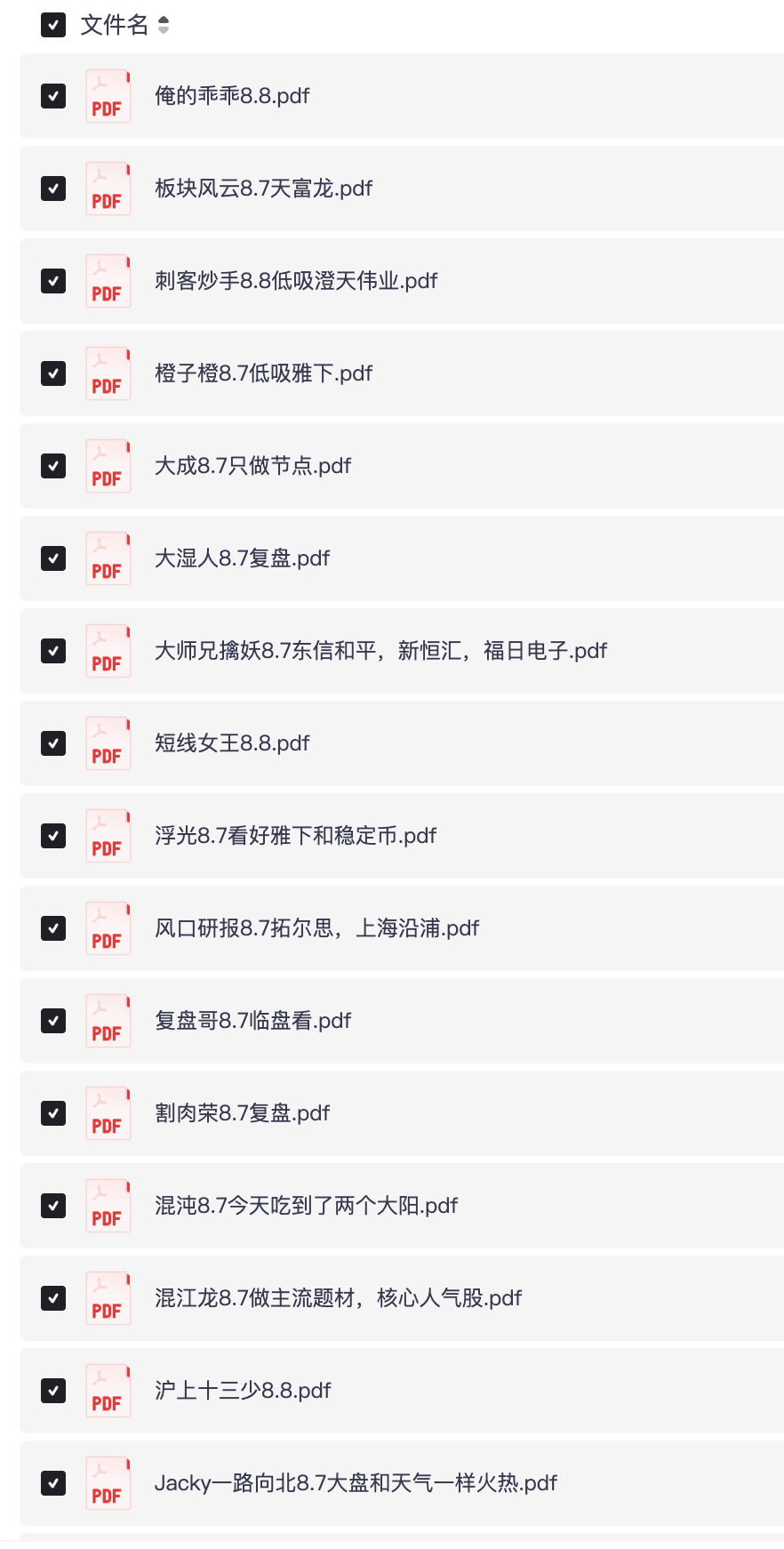Open 橙子橙8.7低吸雅下.pdf

263,373
